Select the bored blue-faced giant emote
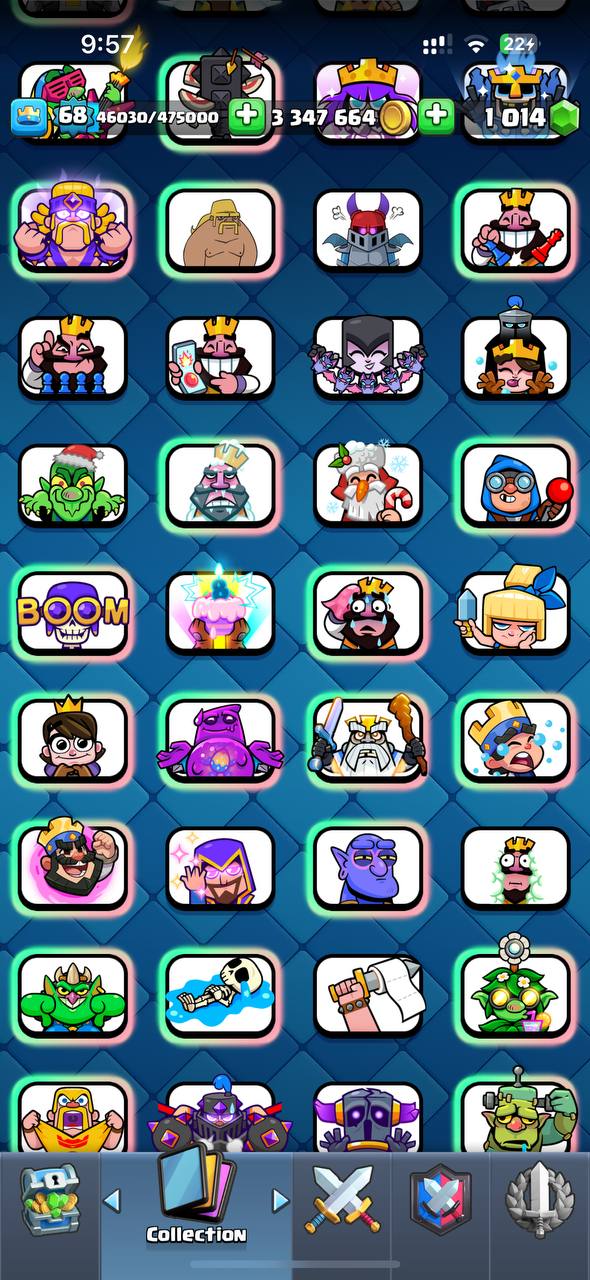Viewport: 590px width, 1280px height. click(x=368, y=866)
